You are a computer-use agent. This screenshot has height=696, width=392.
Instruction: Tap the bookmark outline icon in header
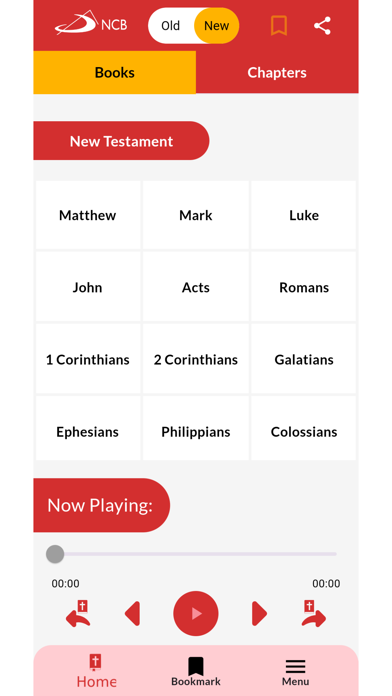pos(279,26)
